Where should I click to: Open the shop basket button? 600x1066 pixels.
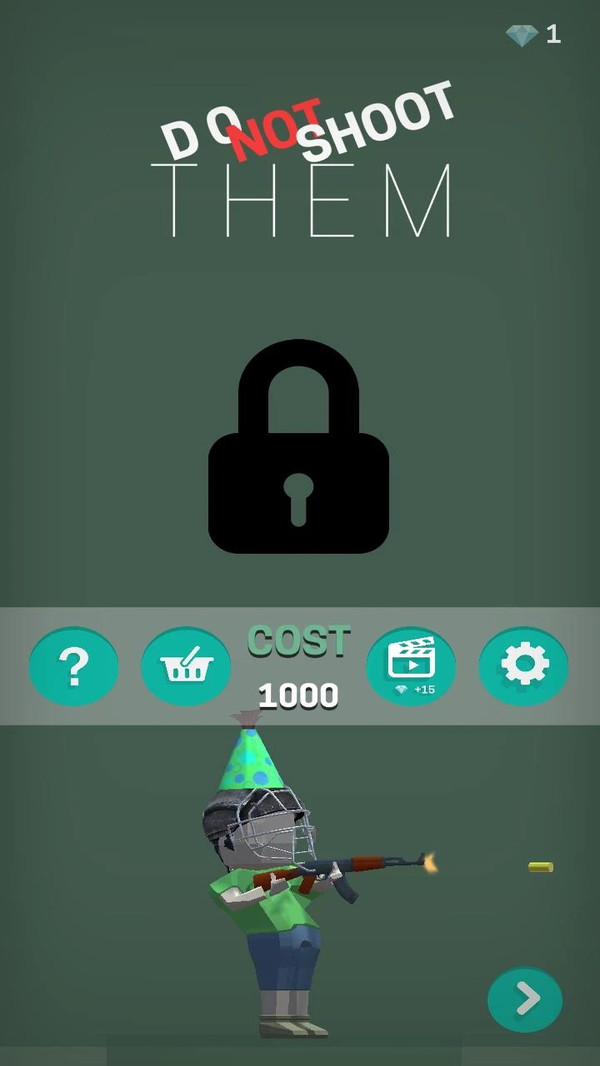tap(185, 666)
